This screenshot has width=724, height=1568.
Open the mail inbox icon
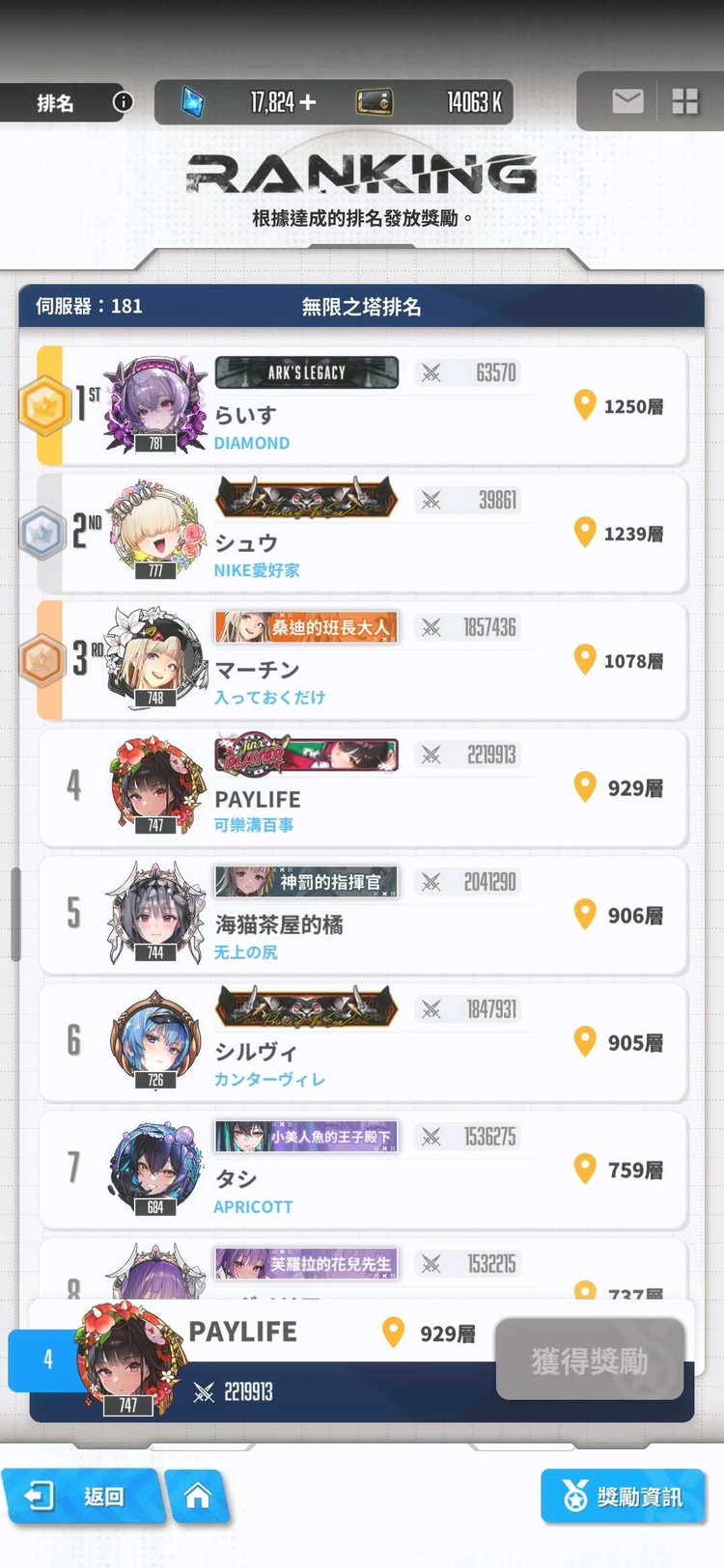(628, 100)
